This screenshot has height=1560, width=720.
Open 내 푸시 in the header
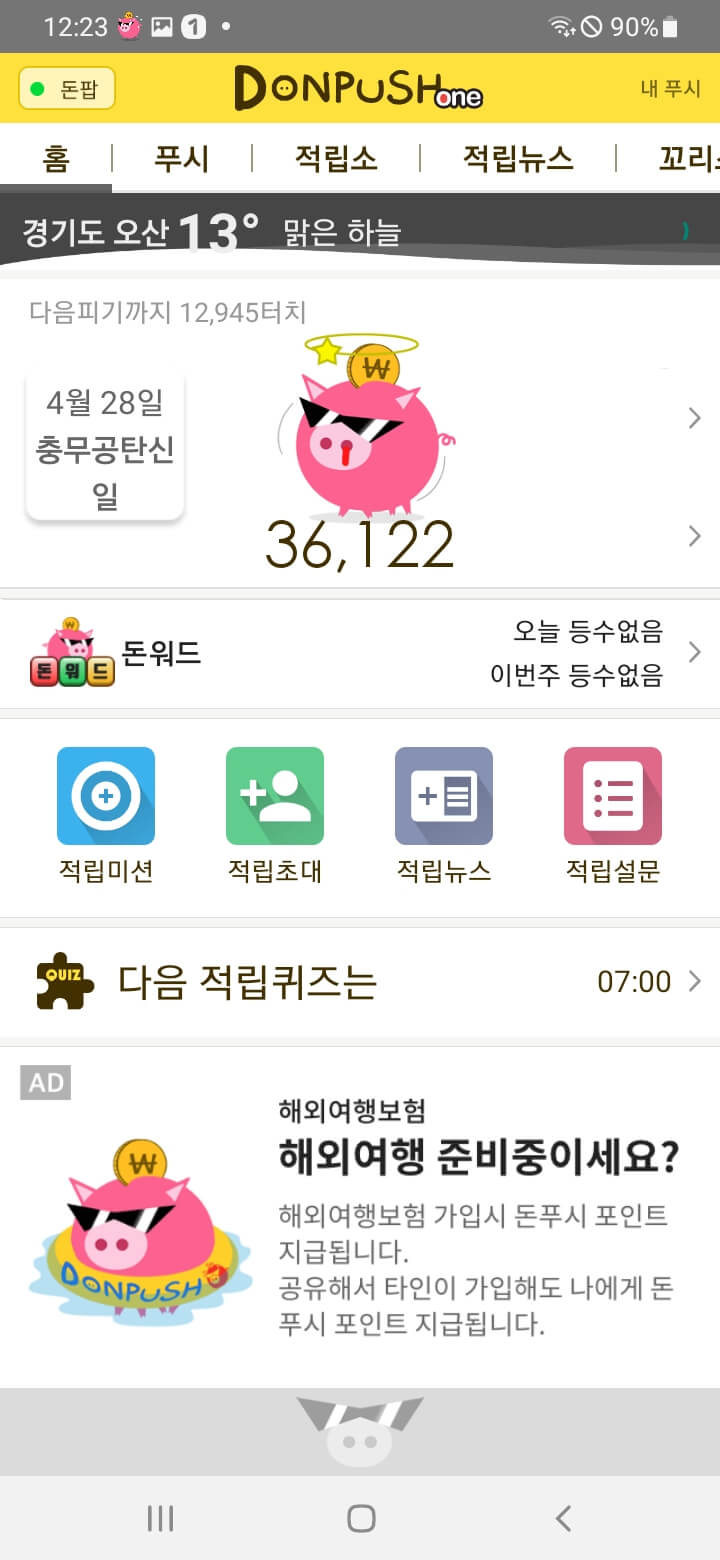tap(670, 89)
